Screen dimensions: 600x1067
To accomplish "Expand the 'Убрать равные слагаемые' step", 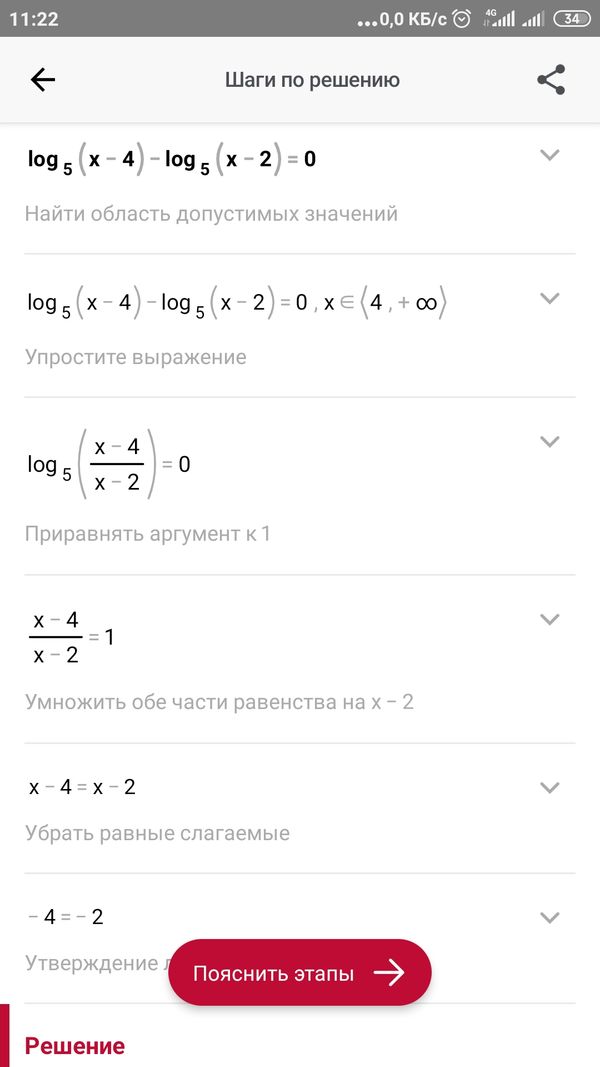I will pyautogui.click(x=549, y=787).
